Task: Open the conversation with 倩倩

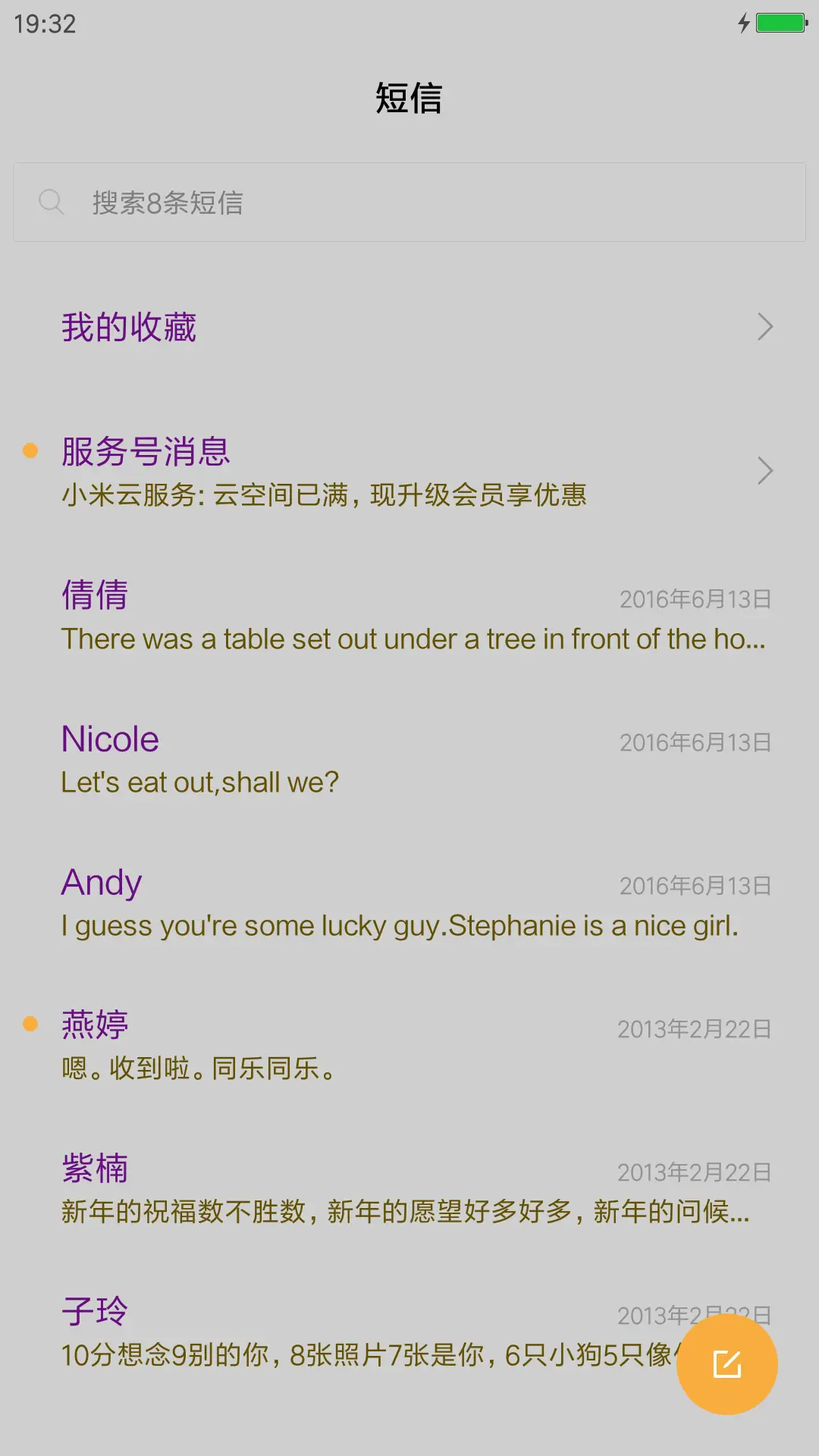Action: click(x=409, y=616)
